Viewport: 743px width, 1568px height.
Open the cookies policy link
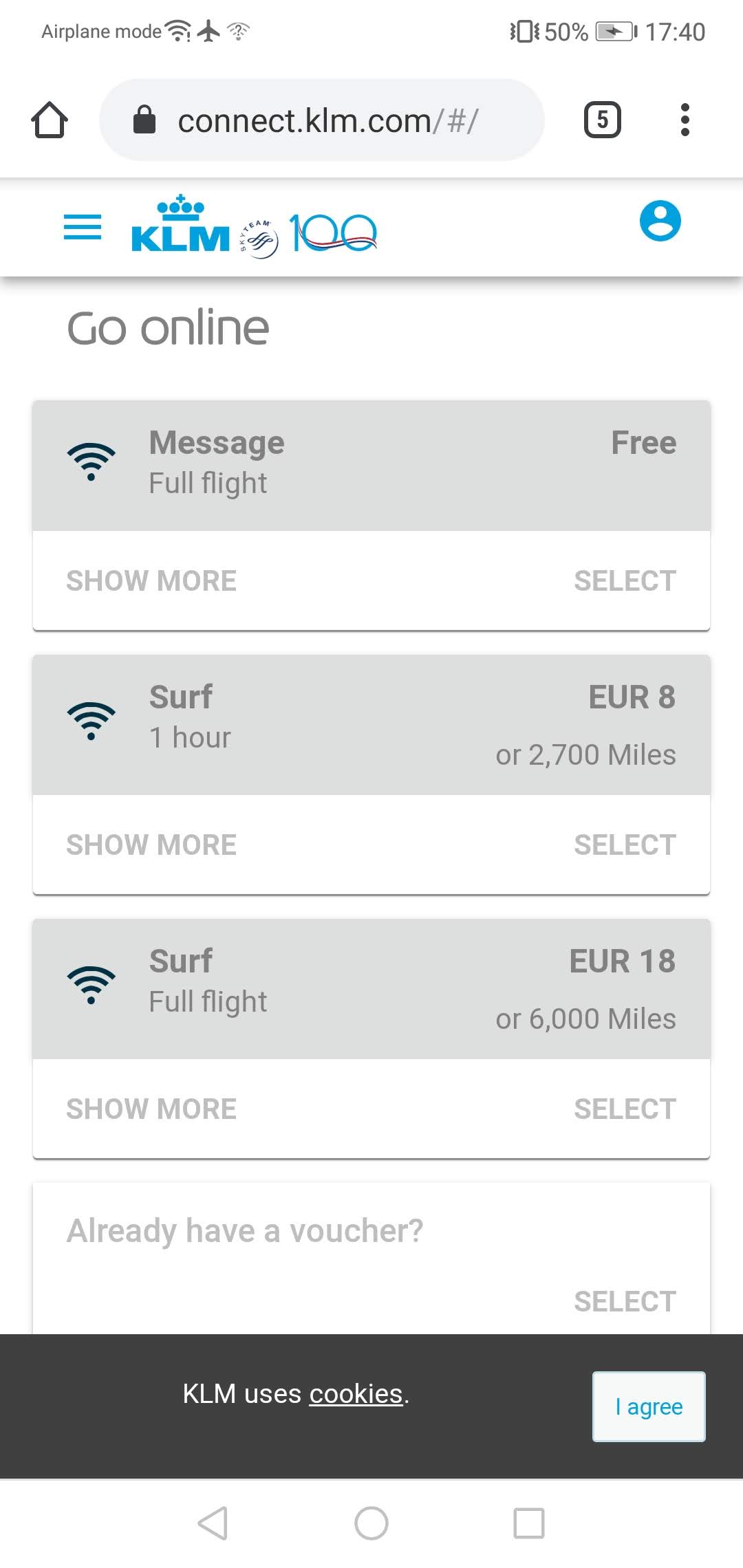click(356, 1394)
